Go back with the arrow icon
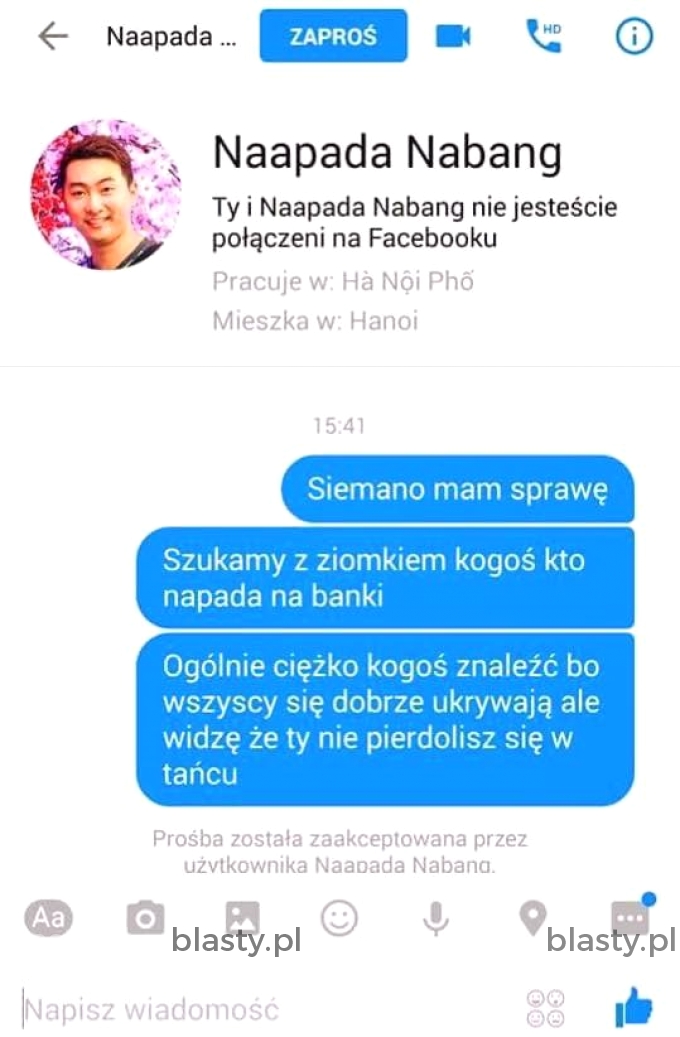Screen dimensions: 680x1037 [x=52, y=37]
